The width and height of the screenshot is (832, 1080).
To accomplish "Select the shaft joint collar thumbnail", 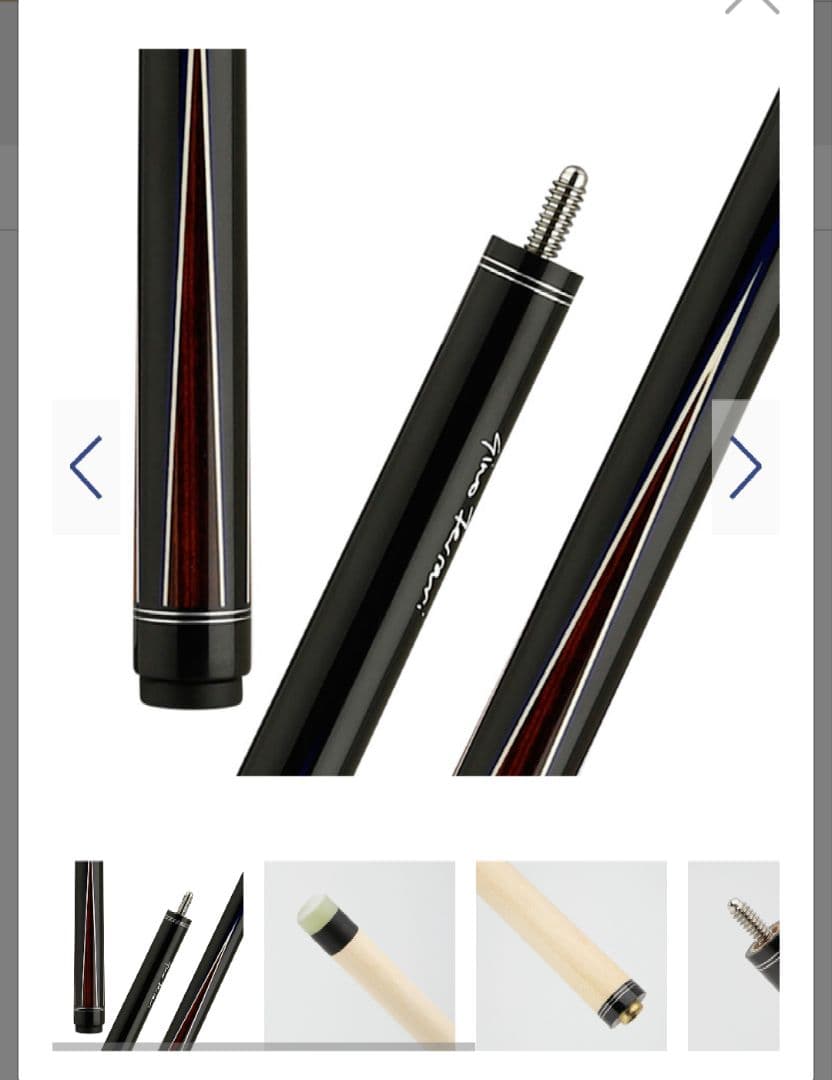I will [571, 953].
